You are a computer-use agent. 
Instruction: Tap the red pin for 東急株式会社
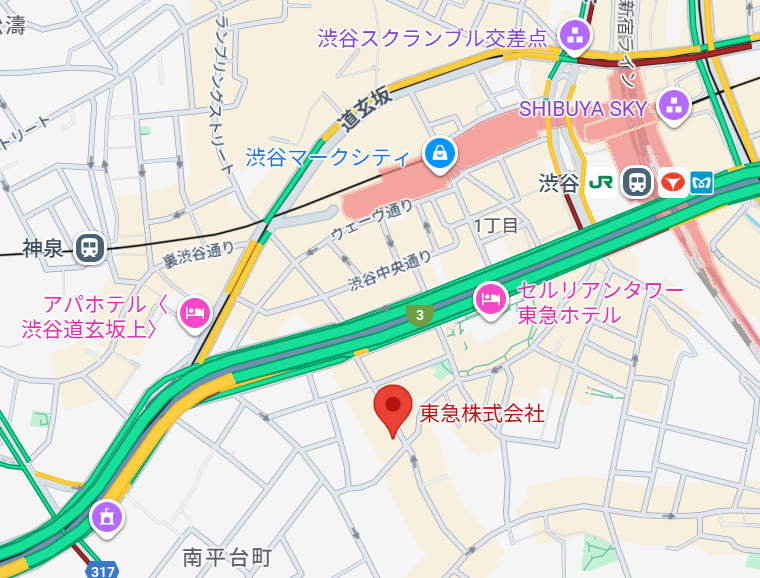pyautogui.click(x=393, y=407)
